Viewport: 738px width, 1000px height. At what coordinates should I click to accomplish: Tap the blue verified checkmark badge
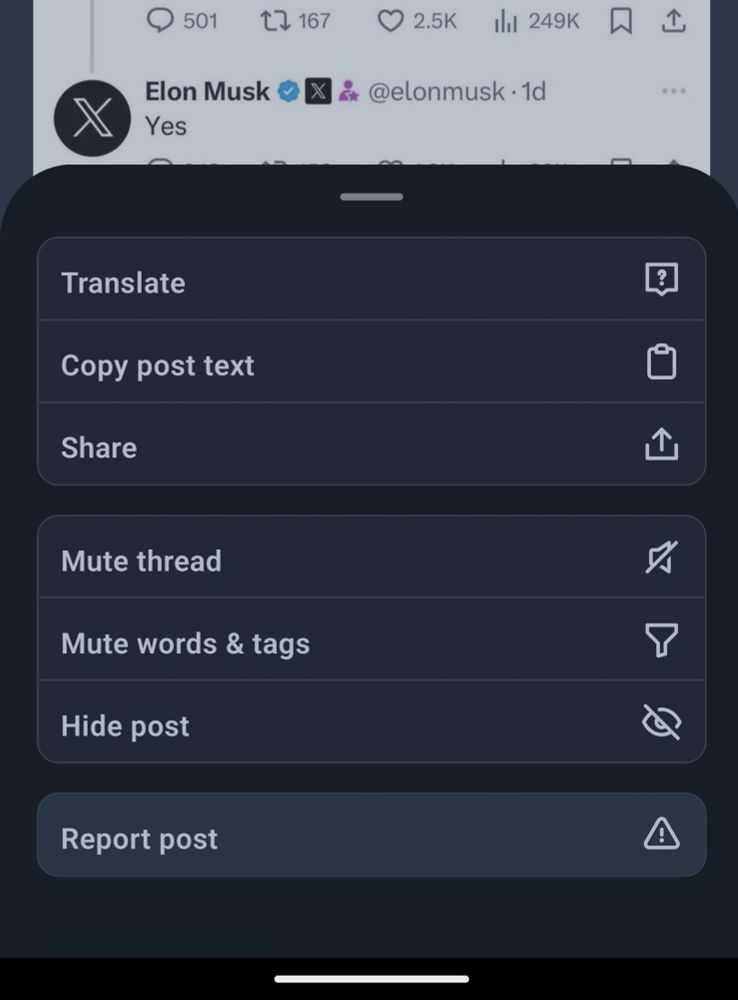[x=287, y=91]
